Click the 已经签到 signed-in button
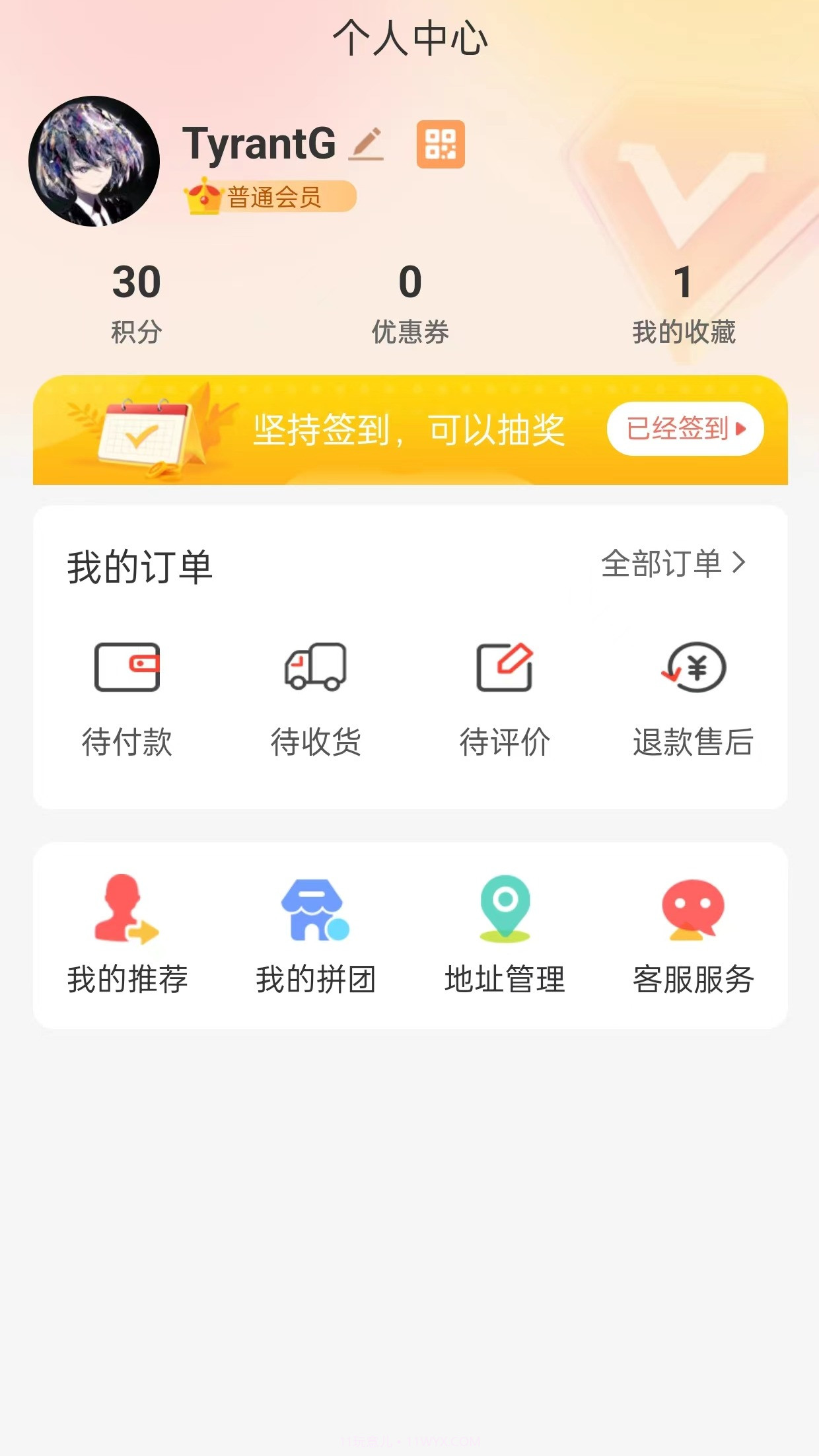This screenshot has height=1456, width=819. click(x=684, y=429)
